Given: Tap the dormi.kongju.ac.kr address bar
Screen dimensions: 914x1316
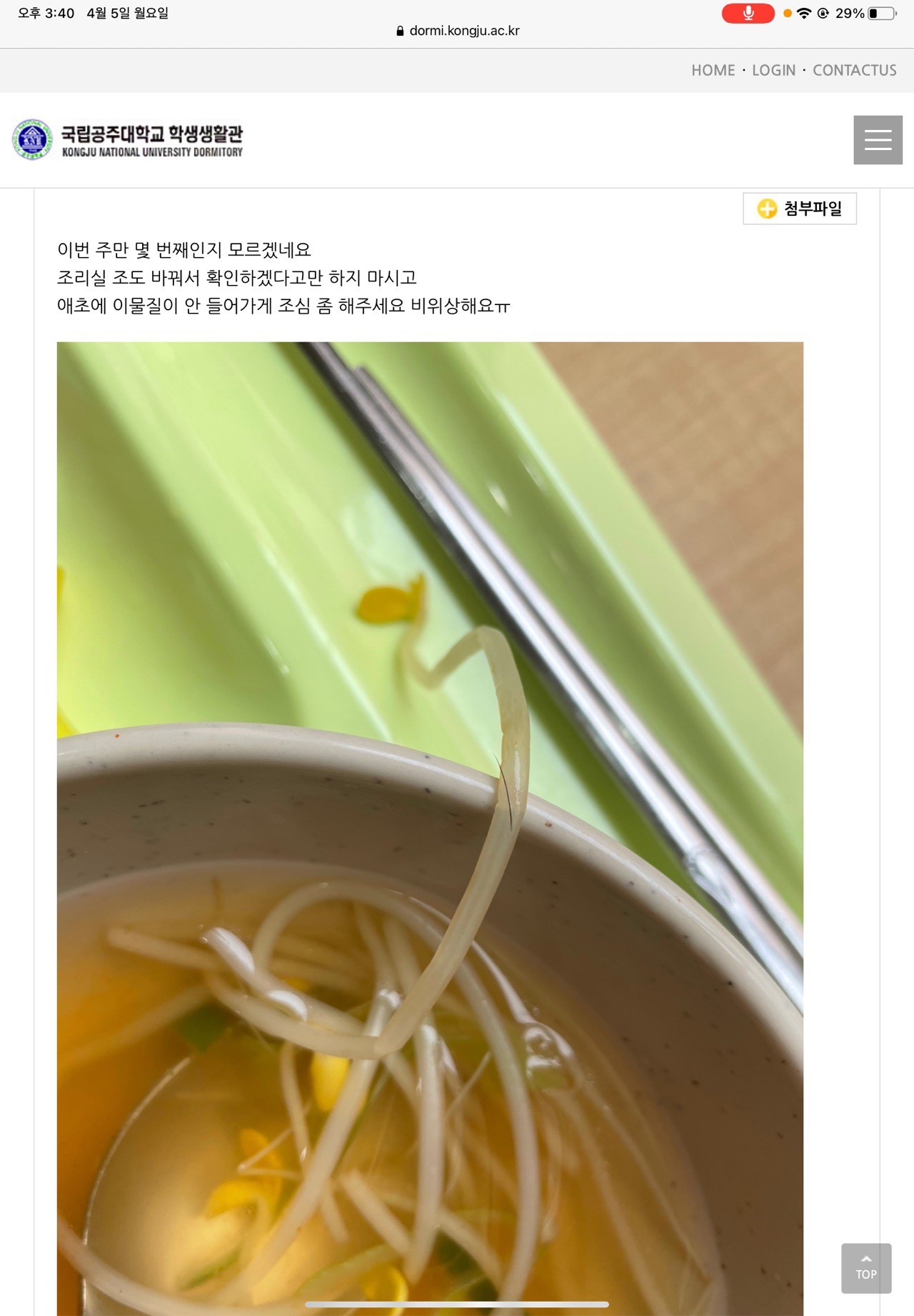Looking at the screenshot, I should 457,31.
